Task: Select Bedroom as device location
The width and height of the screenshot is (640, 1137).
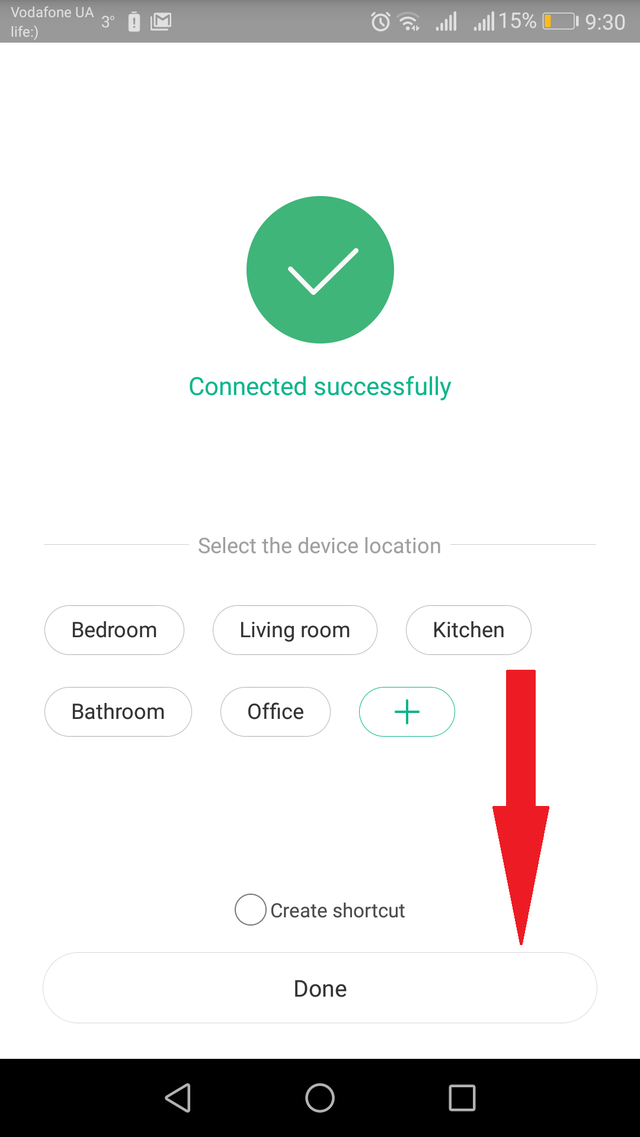Action: click(x=114, y=630)
